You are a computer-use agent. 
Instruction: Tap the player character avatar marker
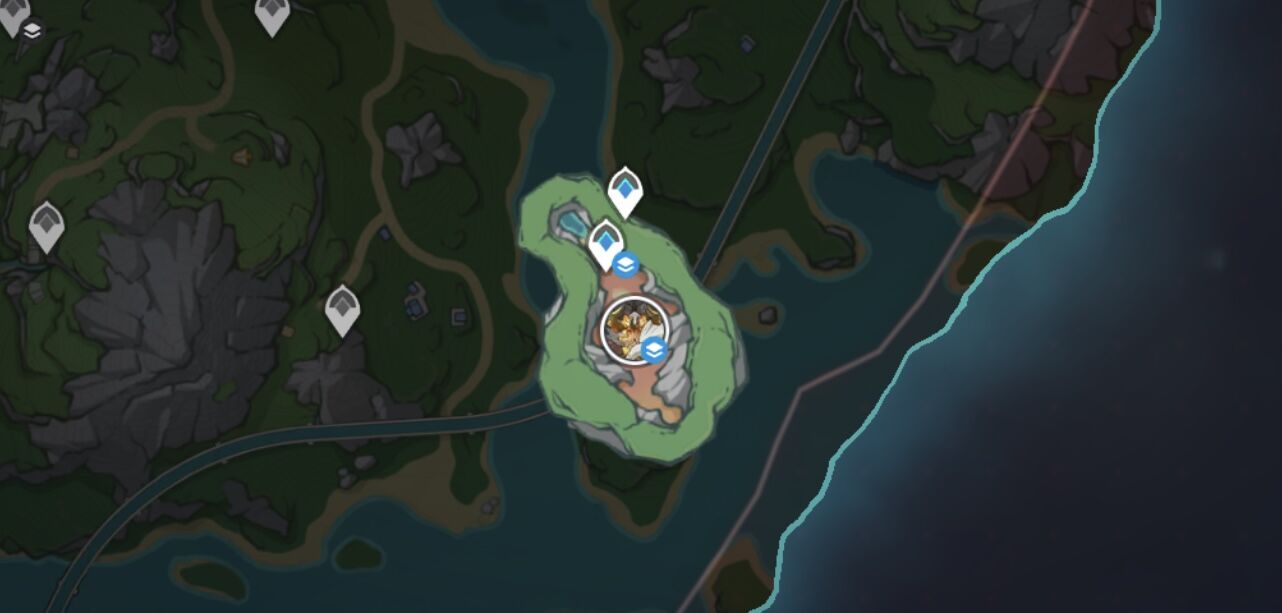point(634,331)
